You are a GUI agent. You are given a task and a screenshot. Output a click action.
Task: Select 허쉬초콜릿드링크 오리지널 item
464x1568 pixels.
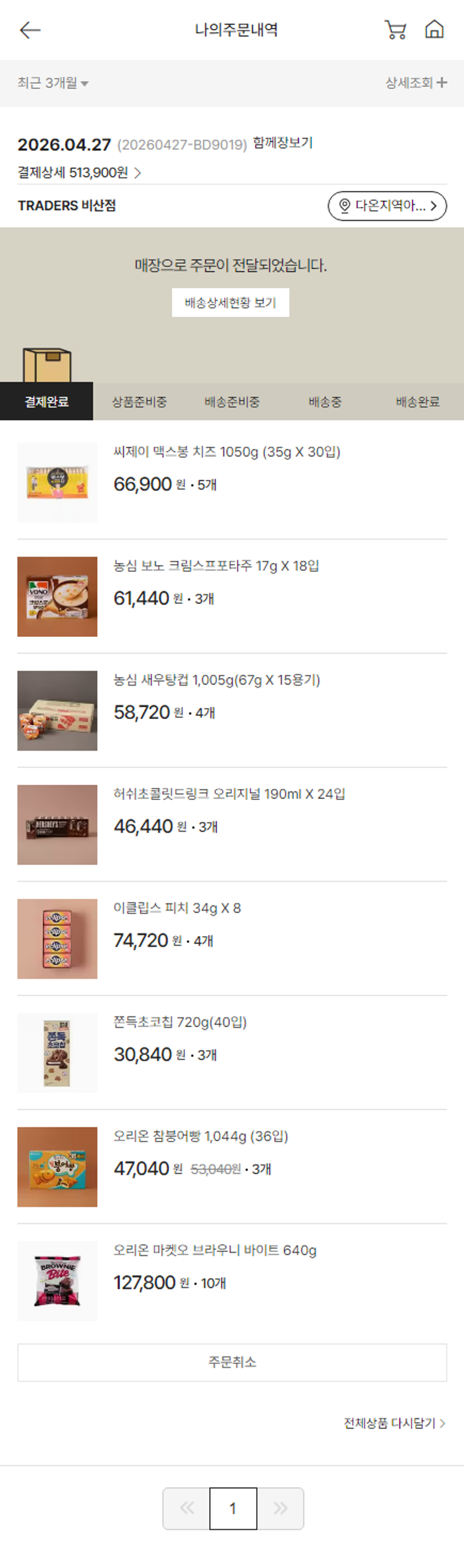click(229, 794)
